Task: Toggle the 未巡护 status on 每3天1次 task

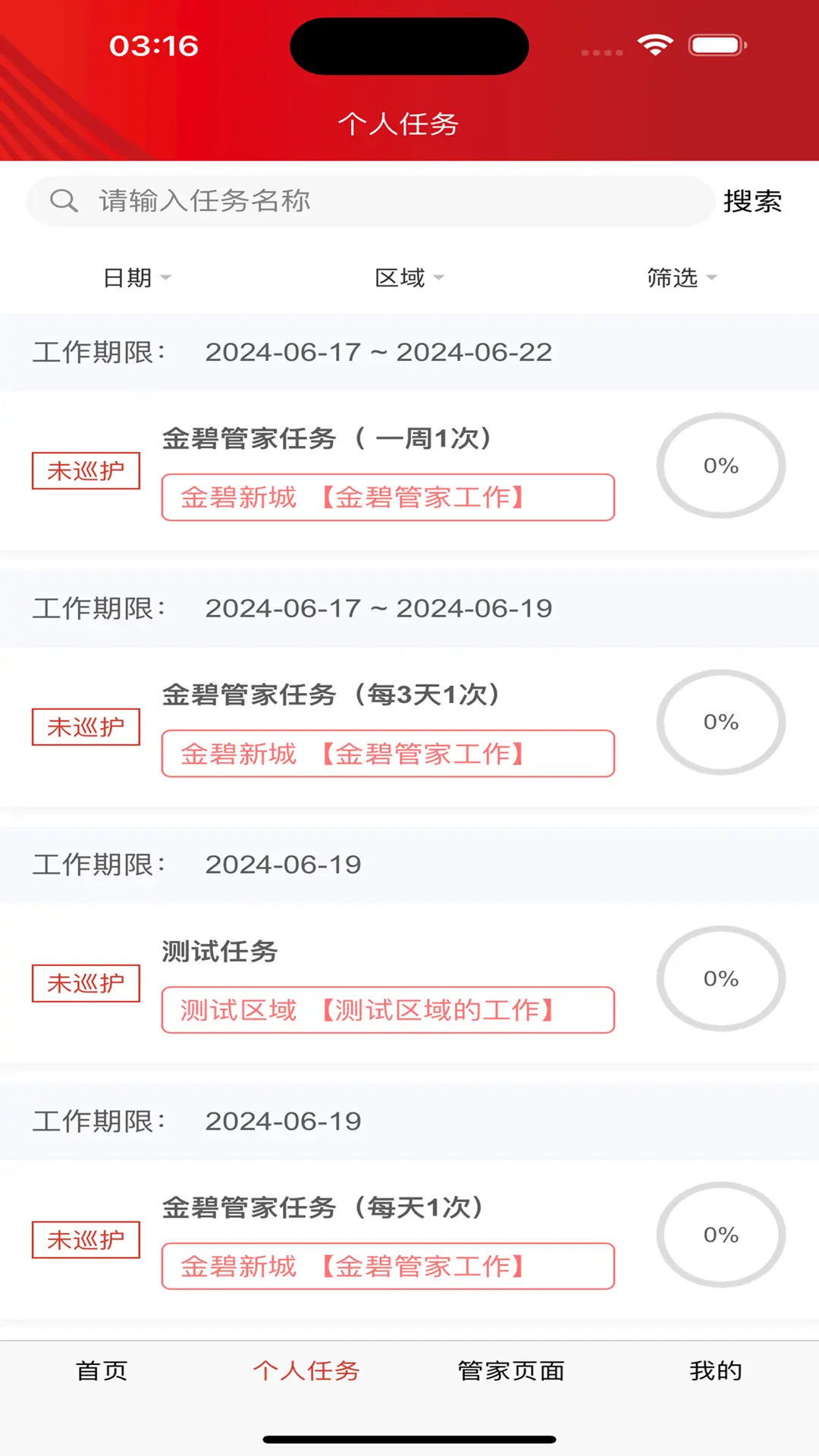Action: [86, 726]
